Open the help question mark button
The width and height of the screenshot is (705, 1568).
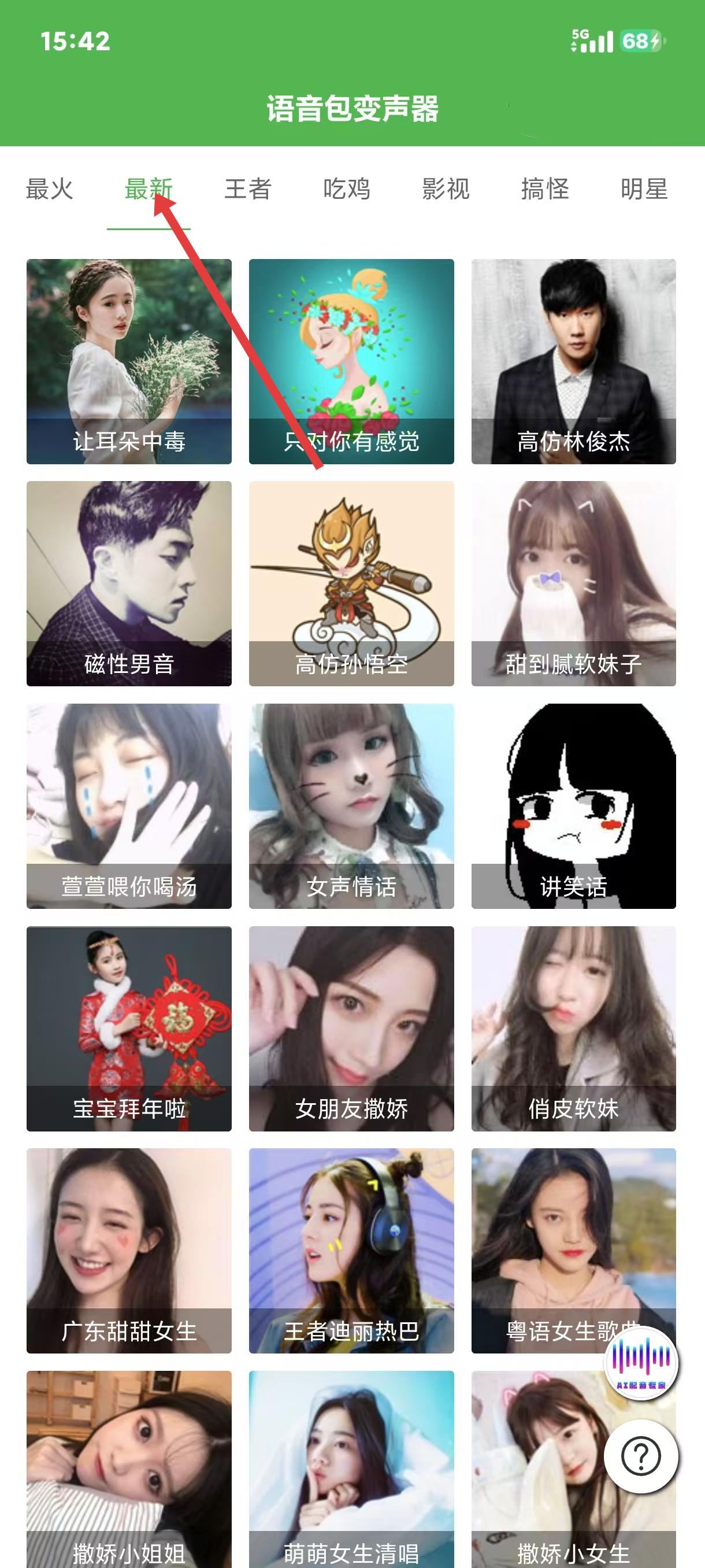click(x=640, y=1456)
